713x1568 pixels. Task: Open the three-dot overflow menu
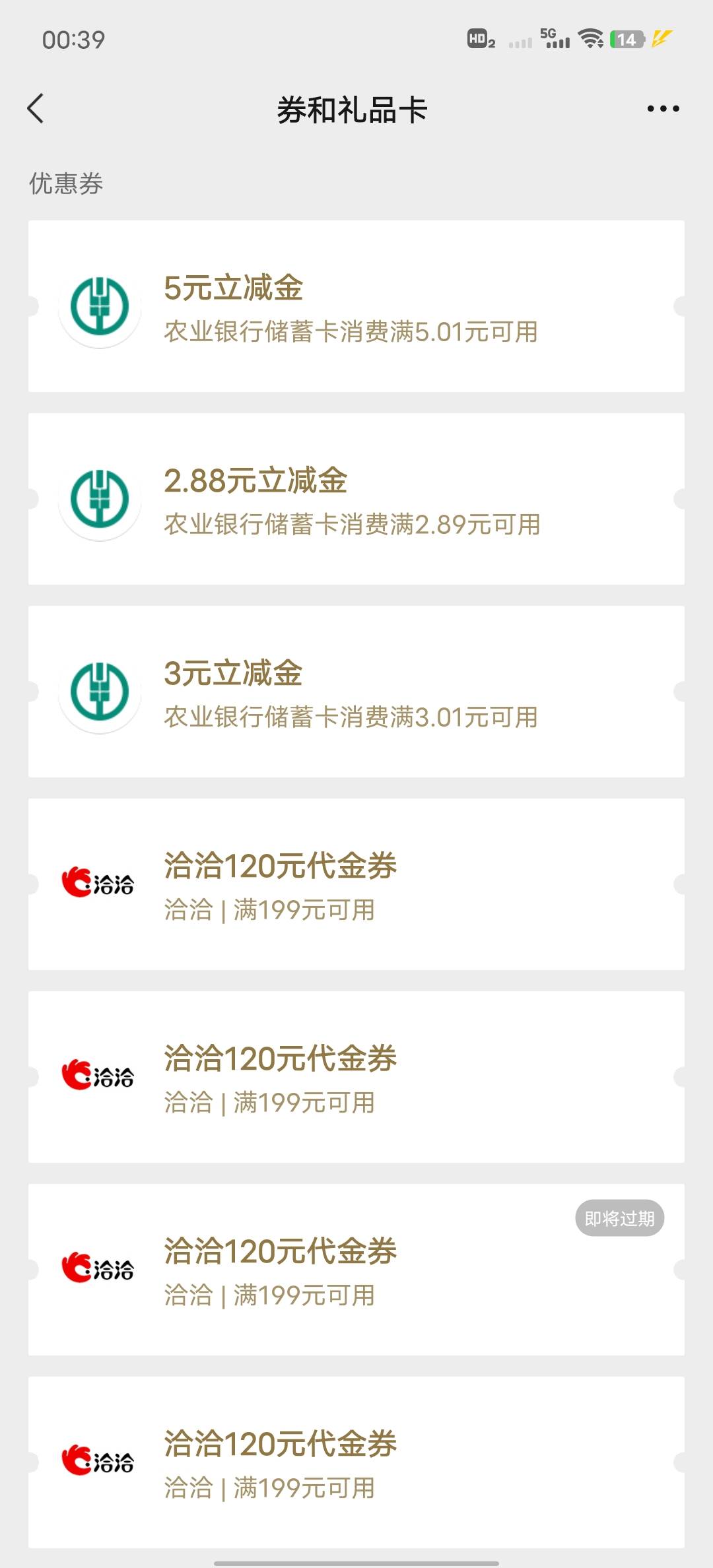point(663,109)
